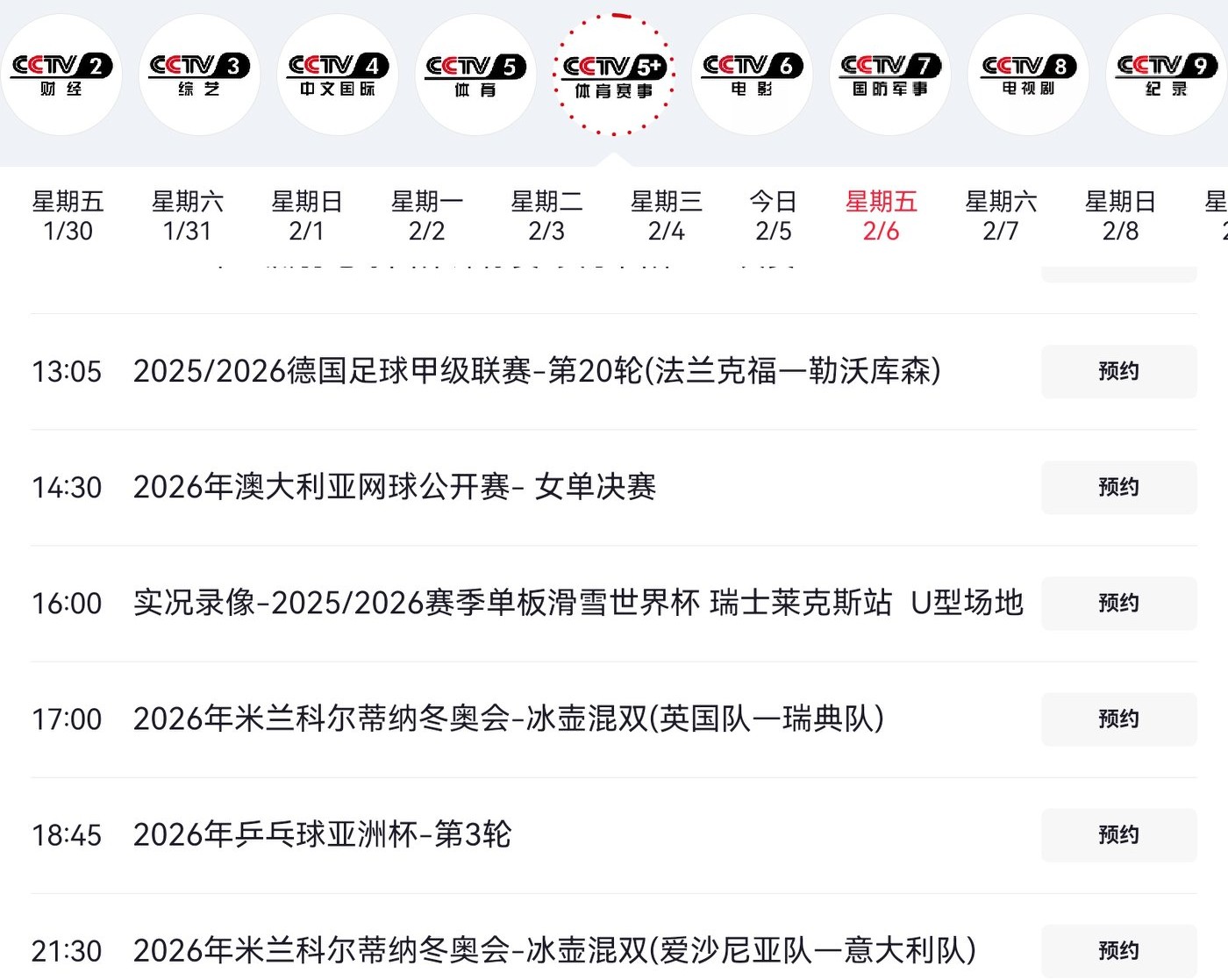Show today's schedule 今日 2/5
Screen dimensions: 1228x980
point(774,216)
